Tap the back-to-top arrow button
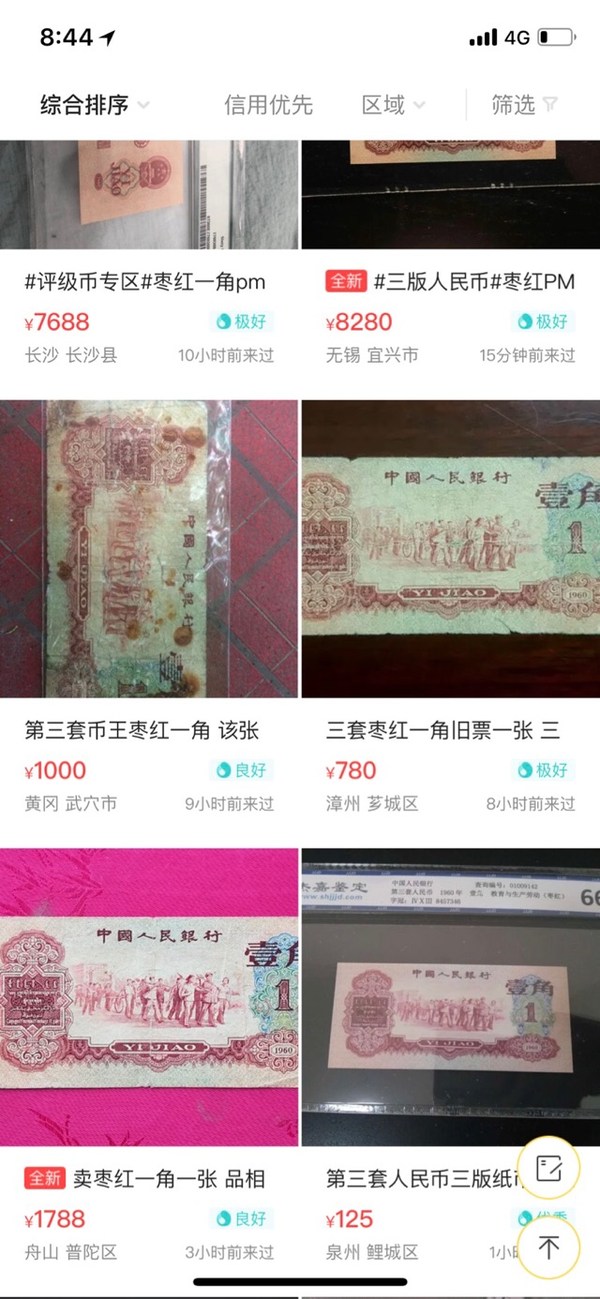 click(548, 1247)
